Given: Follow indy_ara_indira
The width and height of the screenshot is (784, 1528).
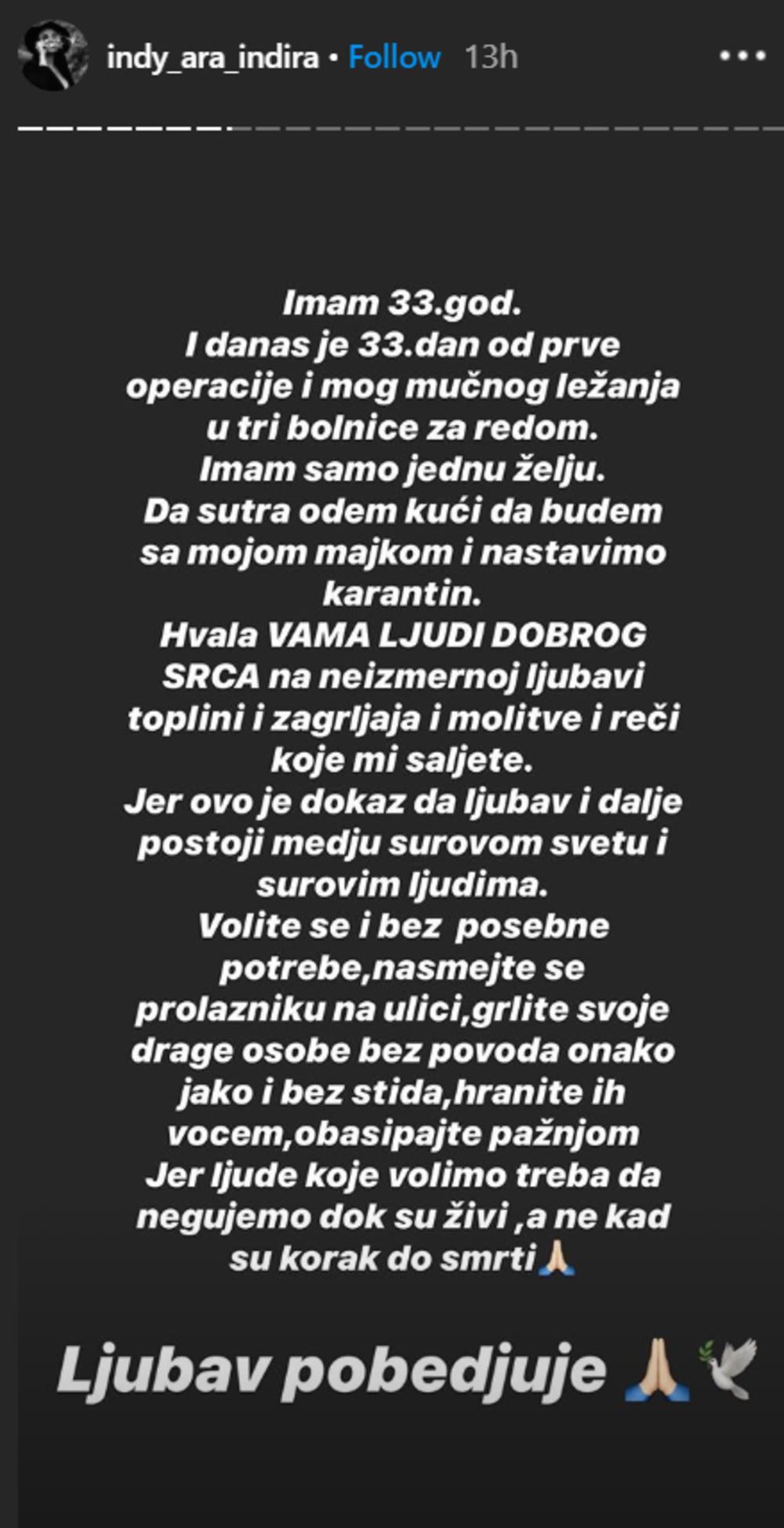Looking at the screenshot, I should [x=394, y=57].
